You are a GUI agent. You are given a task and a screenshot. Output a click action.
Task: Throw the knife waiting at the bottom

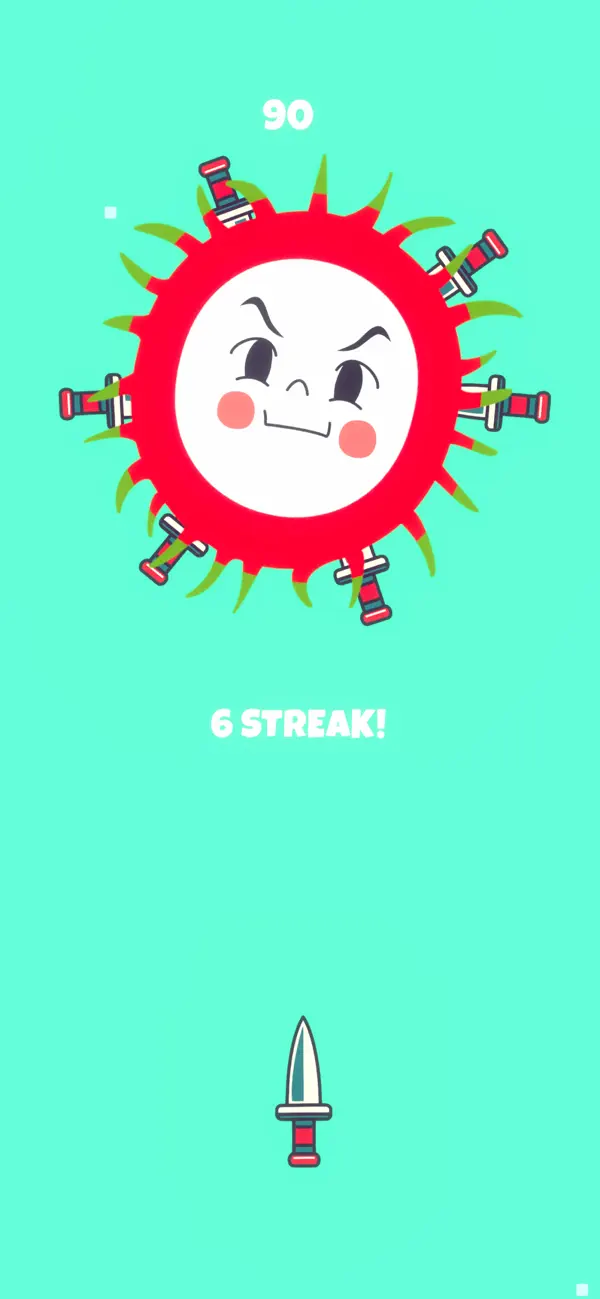pos(303,1092)
